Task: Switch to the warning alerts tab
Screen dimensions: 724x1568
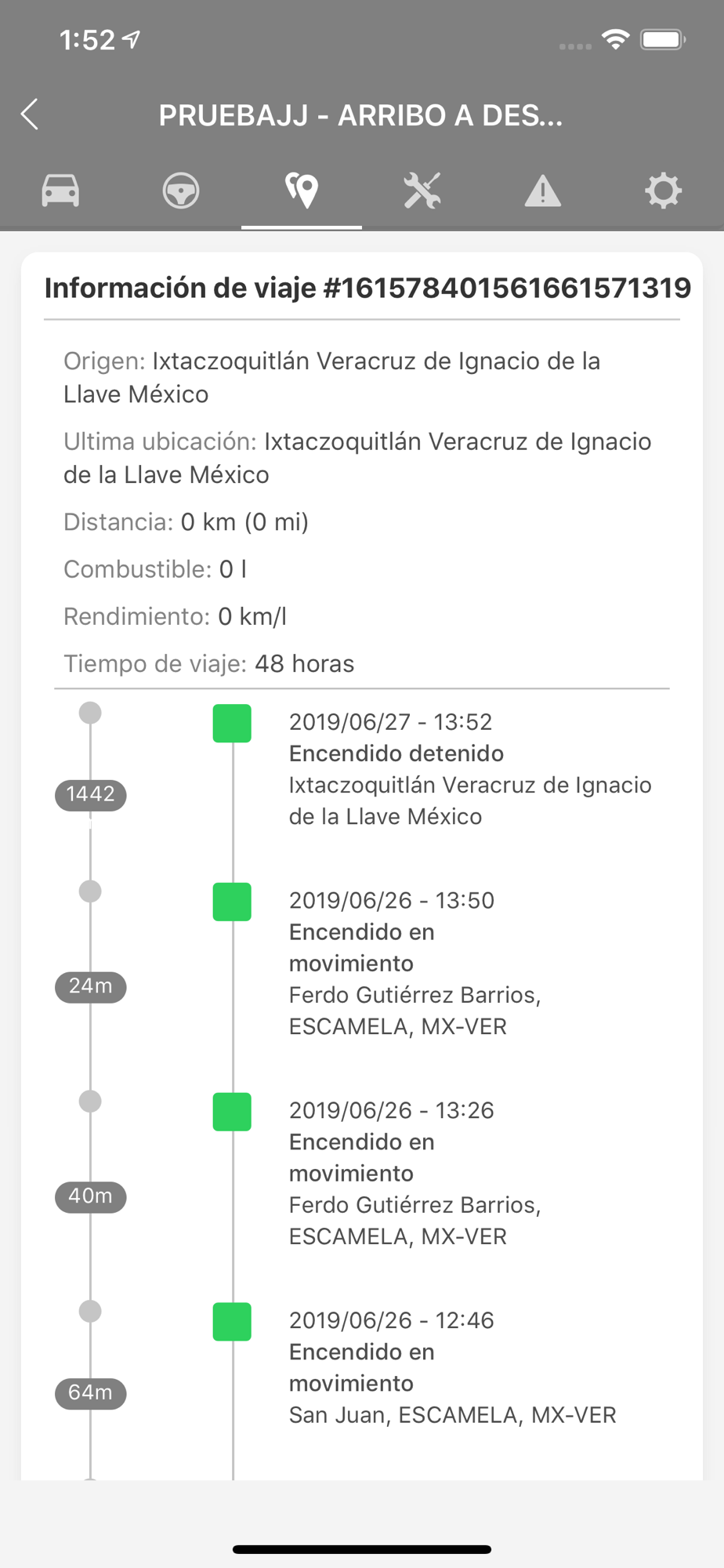Action: [x=543, y=191]
